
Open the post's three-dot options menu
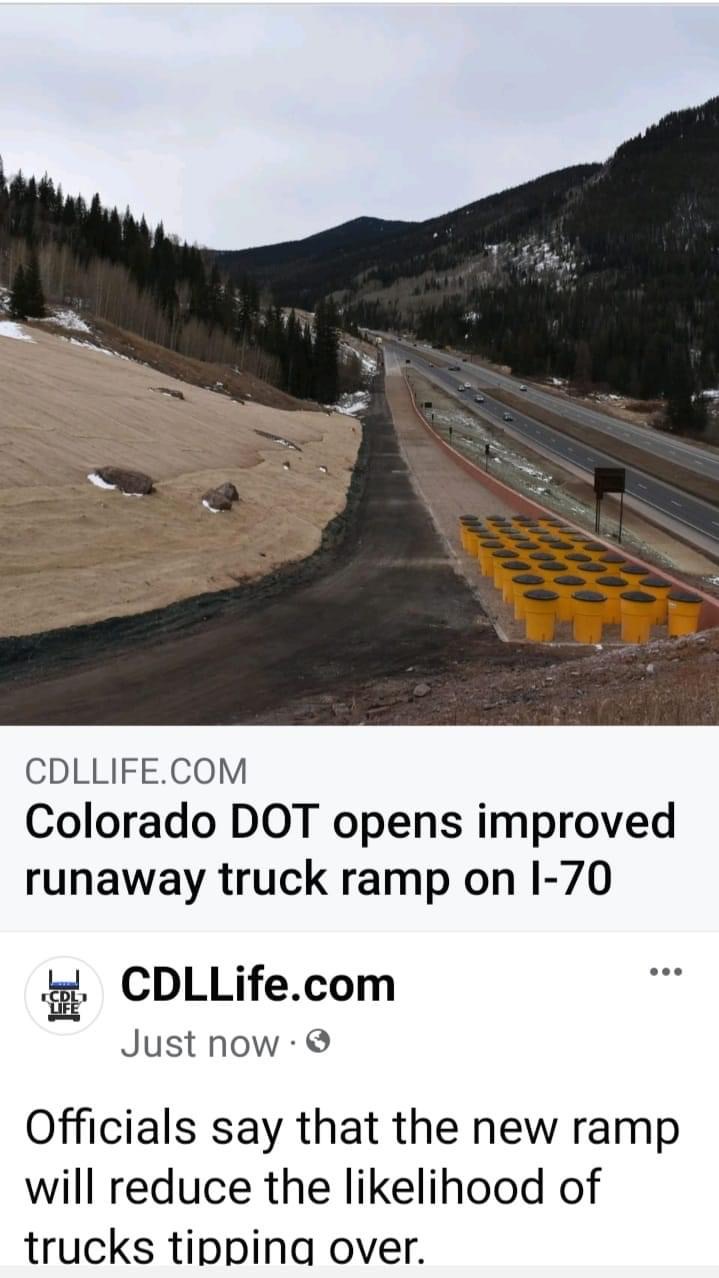coord(664,971)
